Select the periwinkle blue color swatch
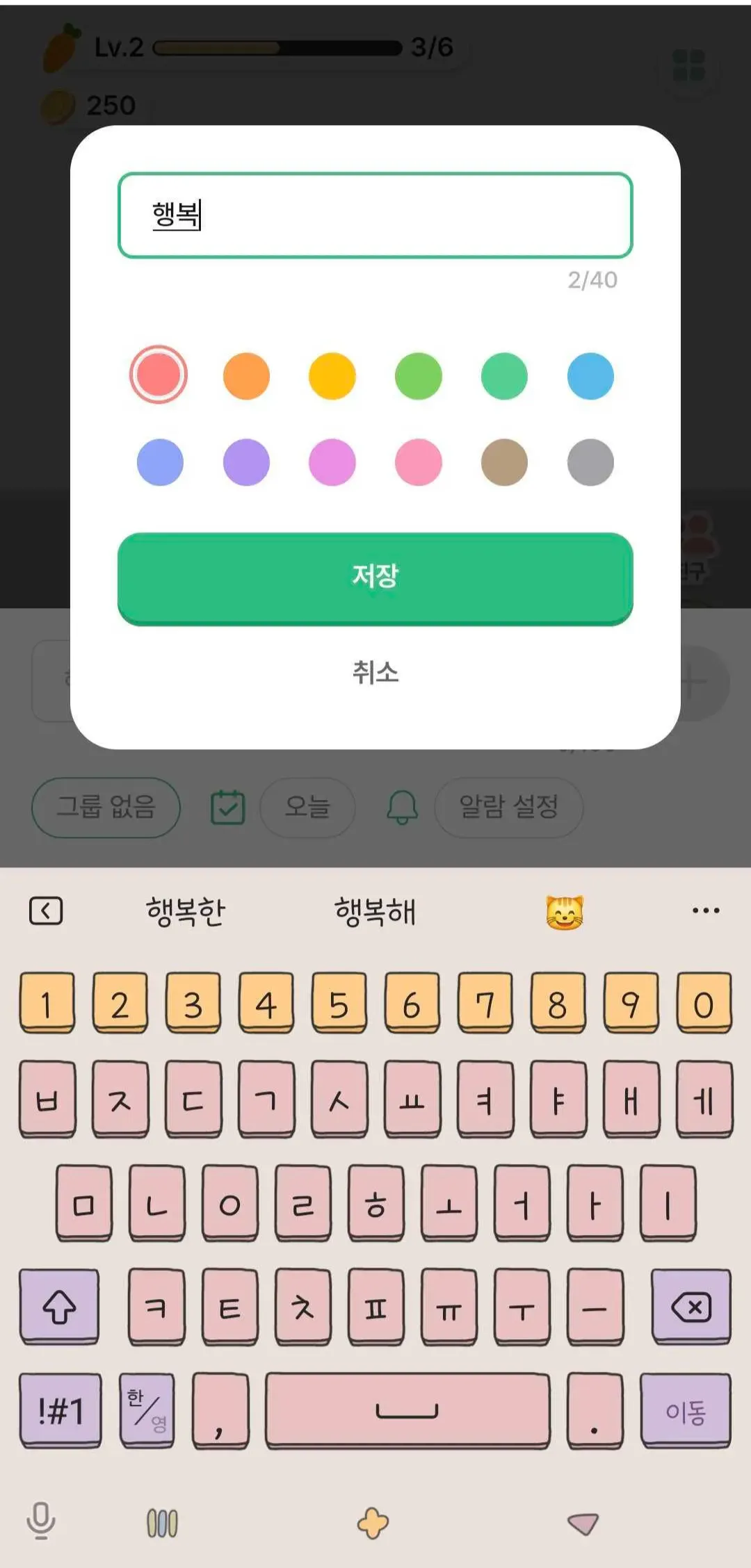751x1568 pixels. [x=160, y=462]
